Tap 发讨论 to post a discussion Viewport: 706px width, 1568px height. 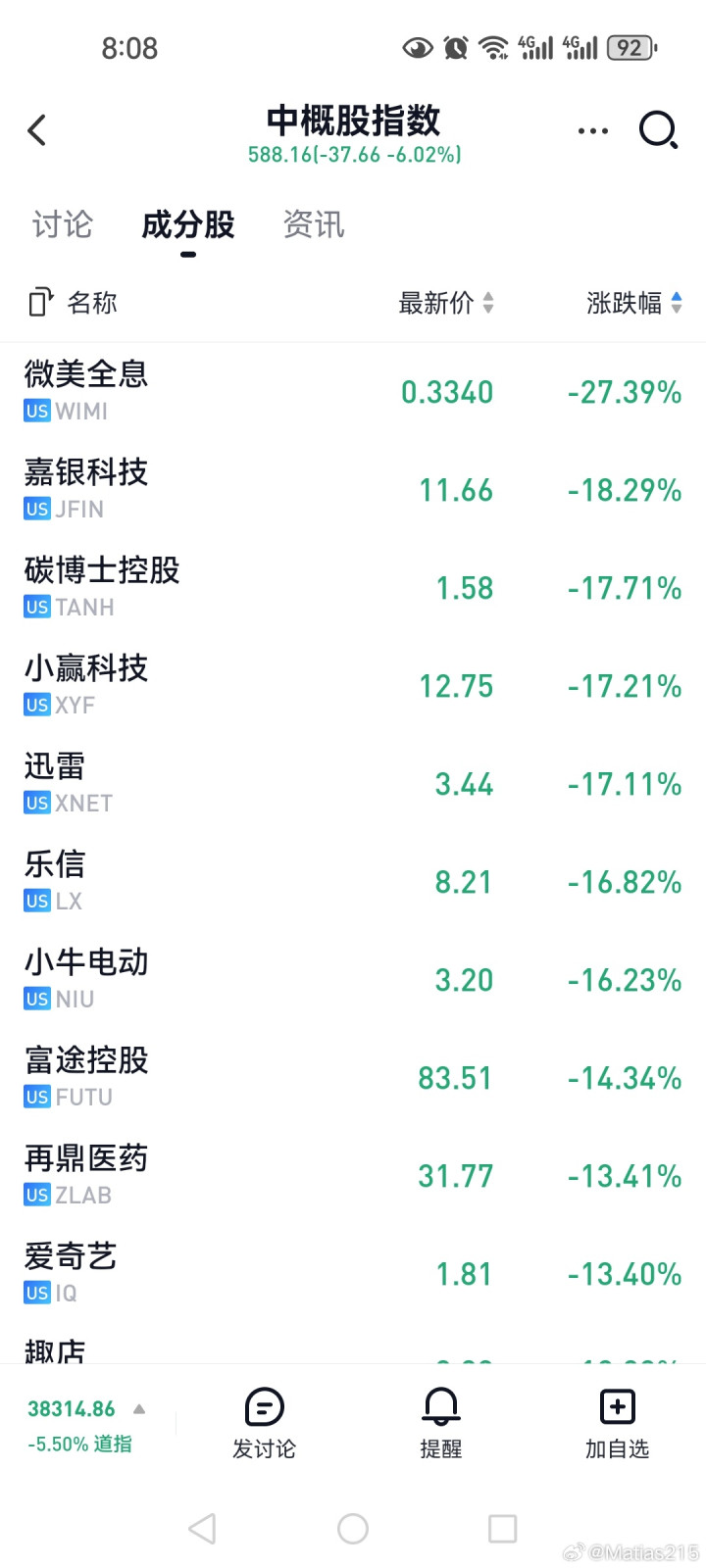coord(264,1424)
